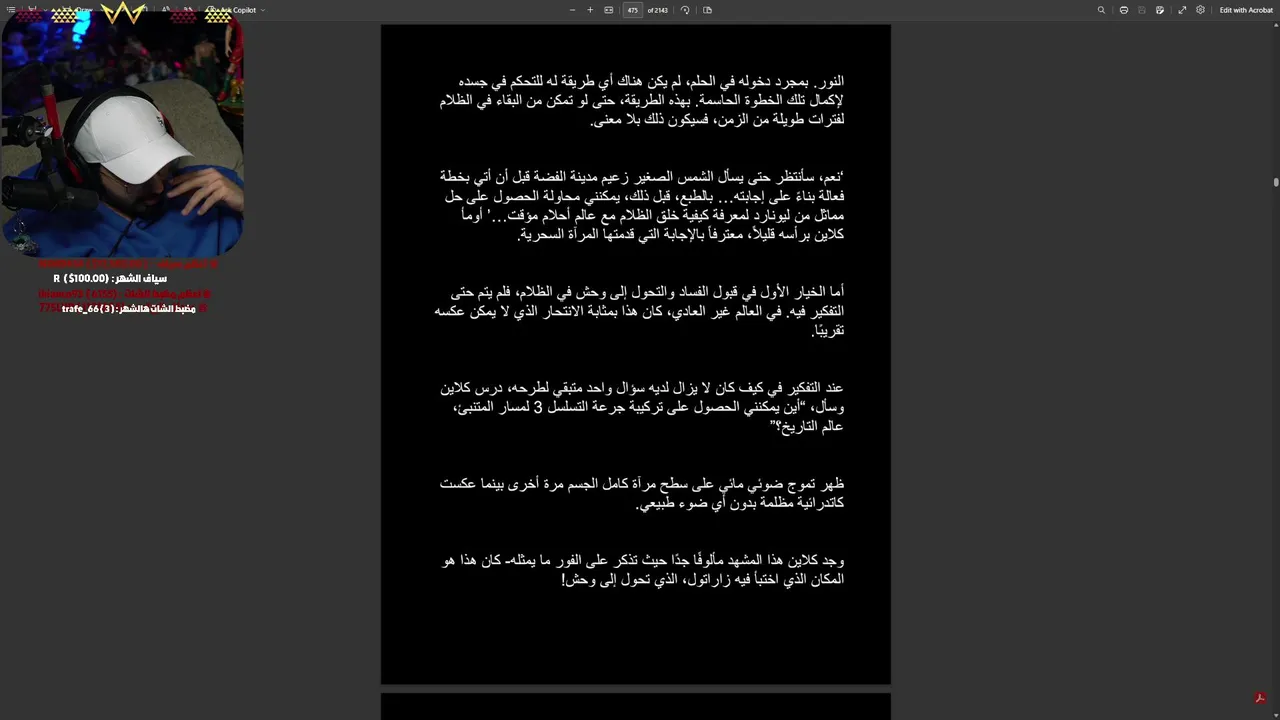The height and width of the screenshot is (720, 1280).
Task: Open the PDF viewer settings gear
Action: (x=1200, y=10)
